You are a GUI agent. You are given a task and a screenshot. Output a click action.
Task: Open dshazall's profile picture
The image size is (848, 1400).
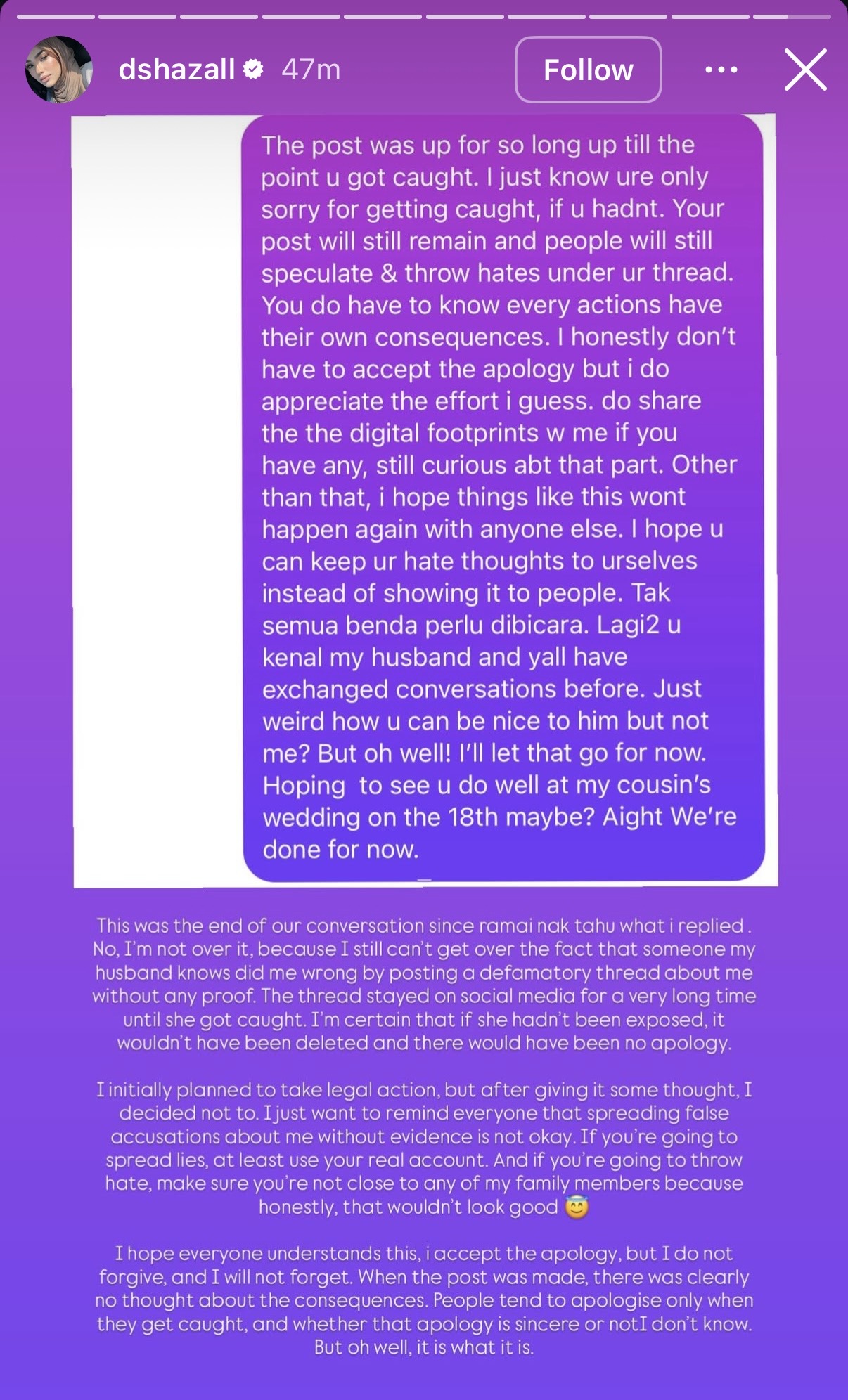[x=59, y=70]
